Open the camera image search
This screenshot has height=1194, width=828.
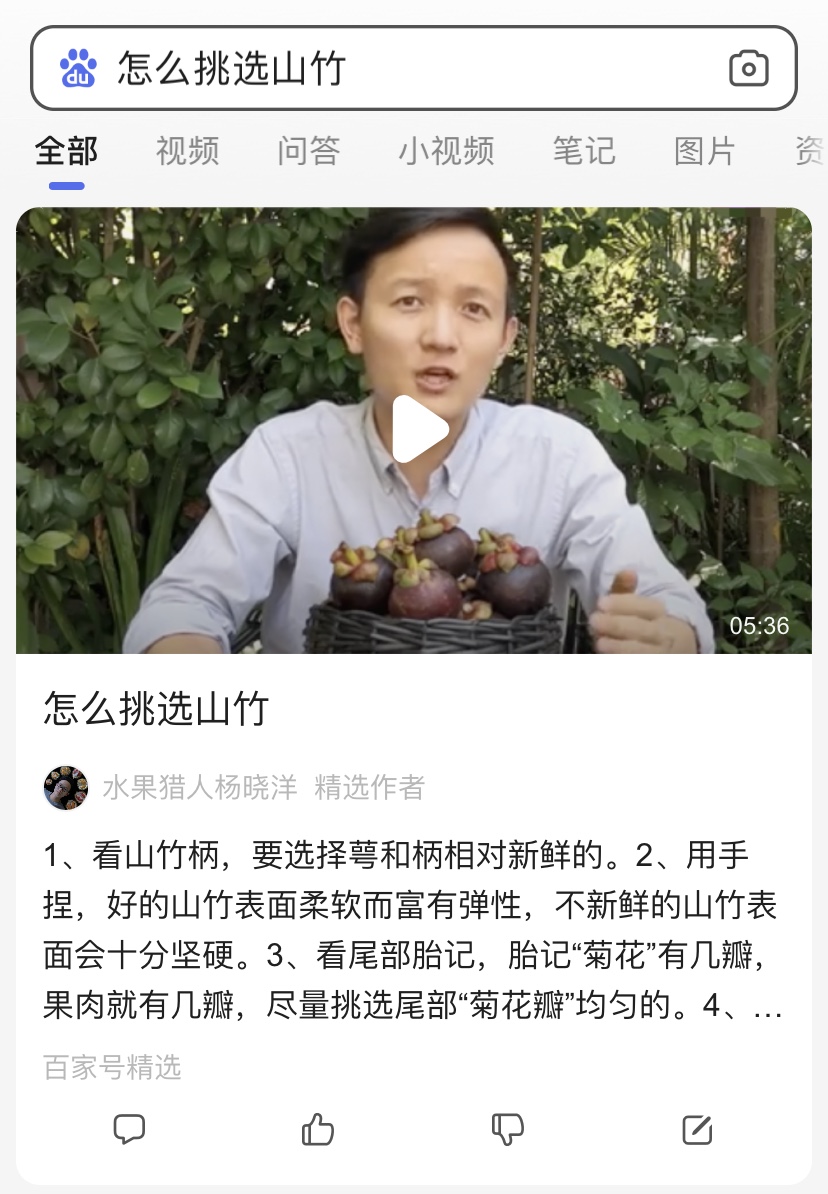click(748, 69)
